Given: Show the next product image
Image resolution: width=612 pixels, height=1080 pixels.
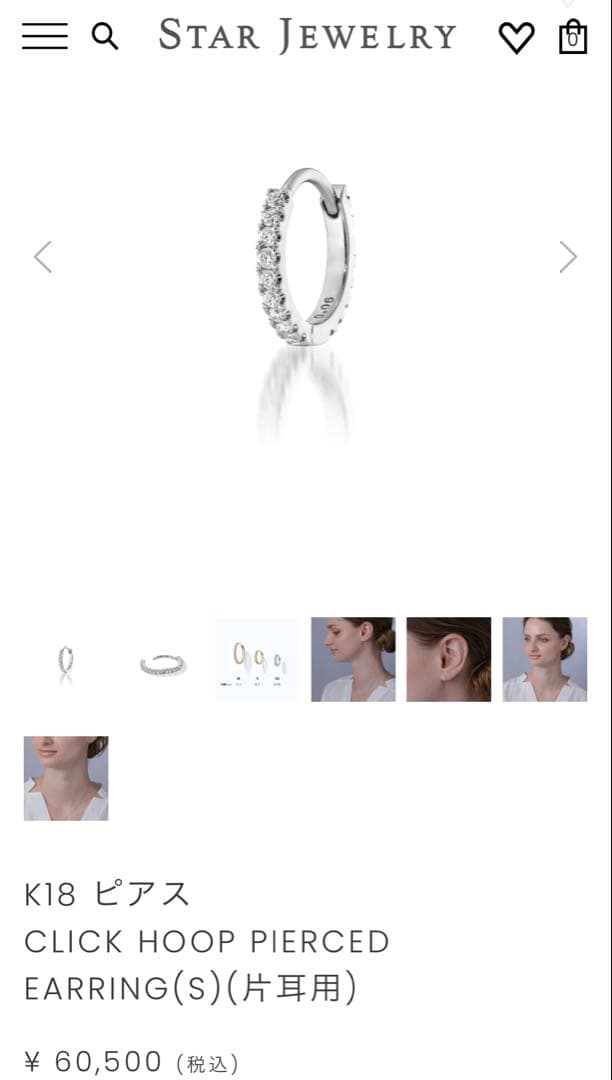Looking at the screenshot, I should click(x=568, y=257).
